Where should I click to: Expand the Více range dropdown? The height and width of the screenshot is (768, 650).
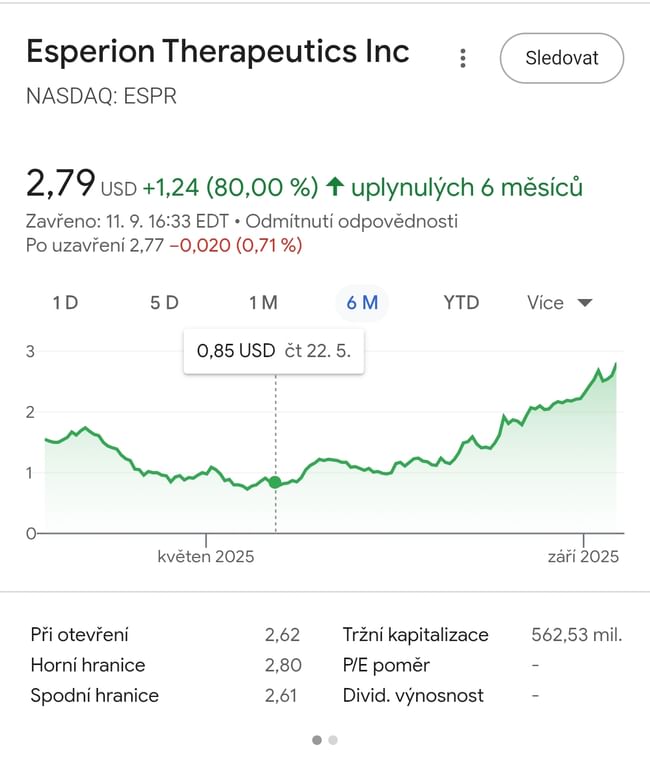[x=560, y=303]
